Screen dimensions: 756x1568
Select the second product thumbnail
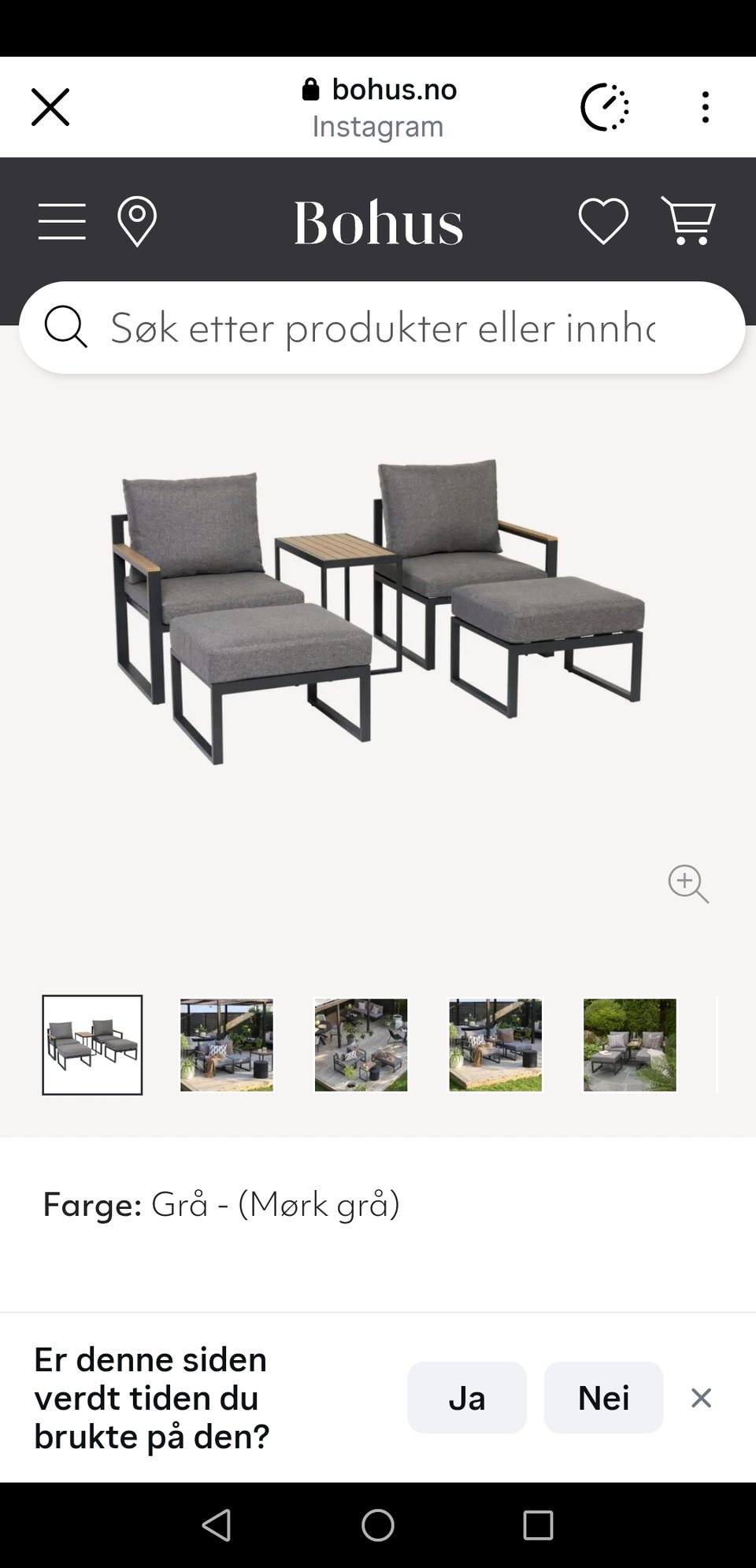[x=227, y=1045]
